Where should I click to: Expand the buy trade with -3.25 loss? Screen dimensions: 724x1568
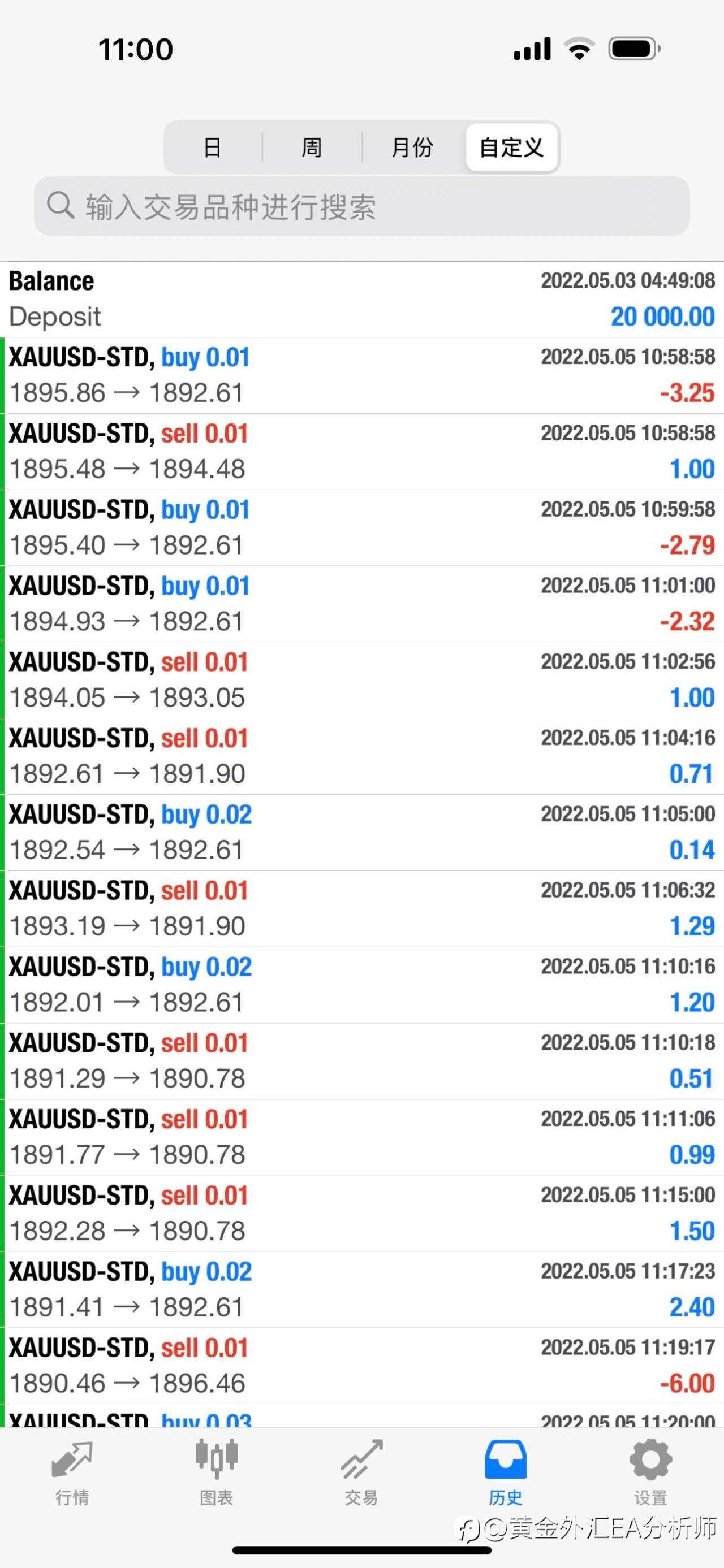[x=361, y=375]
